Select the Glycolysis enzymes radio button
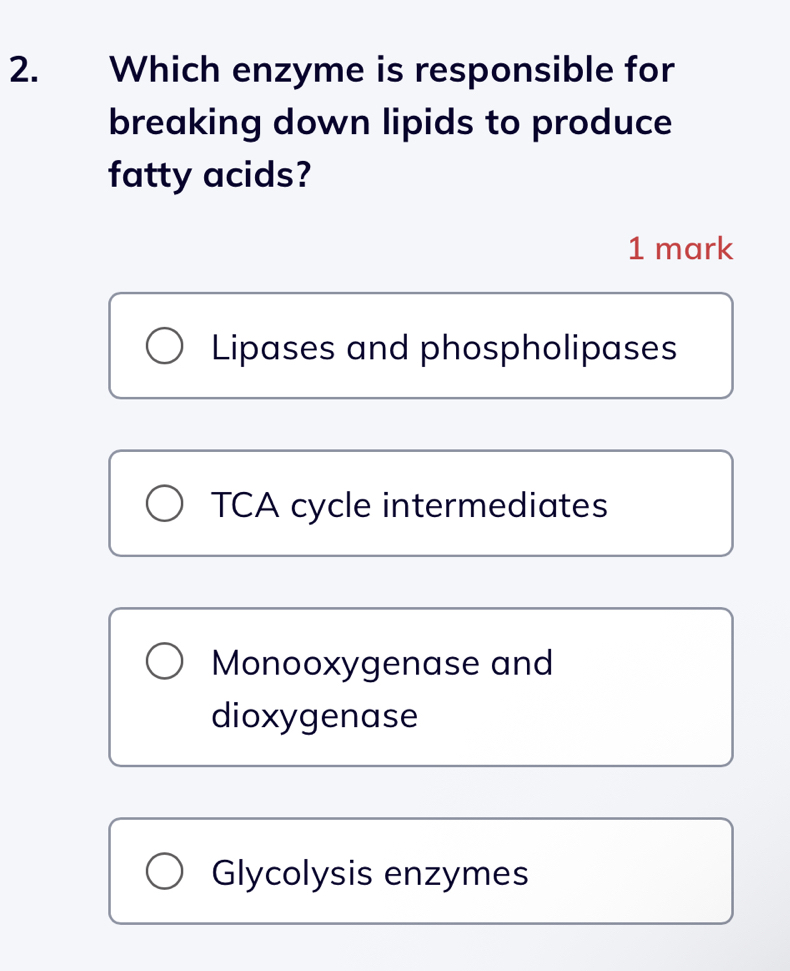This screenshot has height=971, width=790. pyautogui.click(x=164, y=871)
